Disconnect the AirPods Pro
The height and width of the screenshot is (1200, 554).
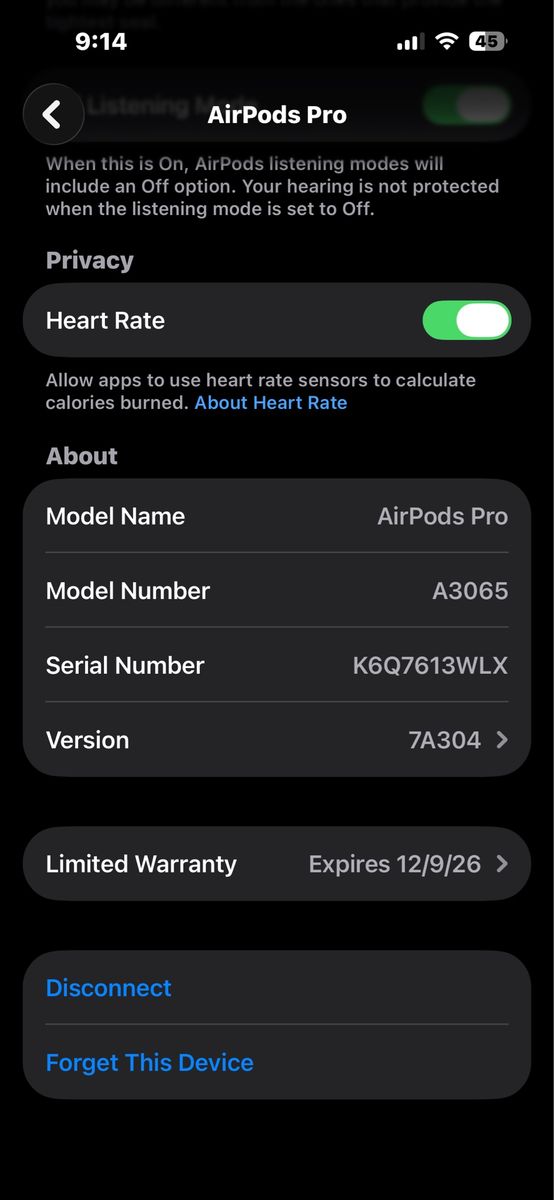click(277, 988)
